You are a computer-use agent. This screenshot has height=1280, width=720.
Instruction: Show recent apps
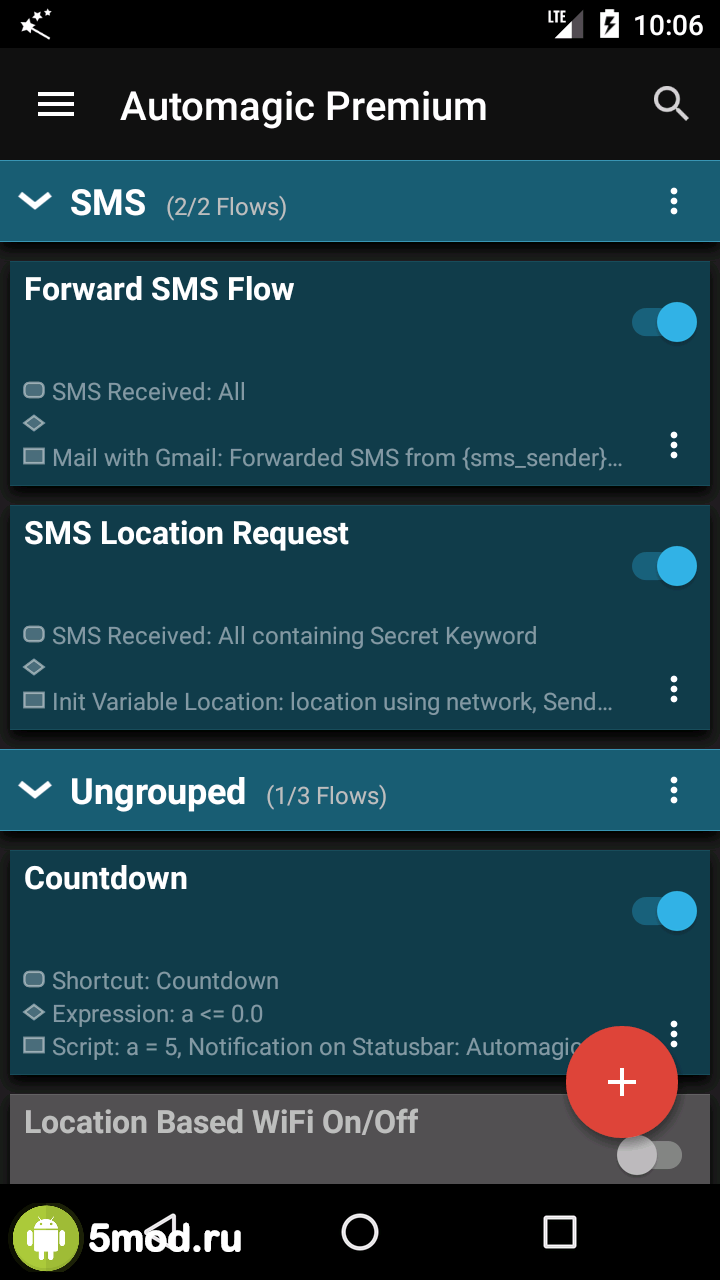click(560, 1232)
